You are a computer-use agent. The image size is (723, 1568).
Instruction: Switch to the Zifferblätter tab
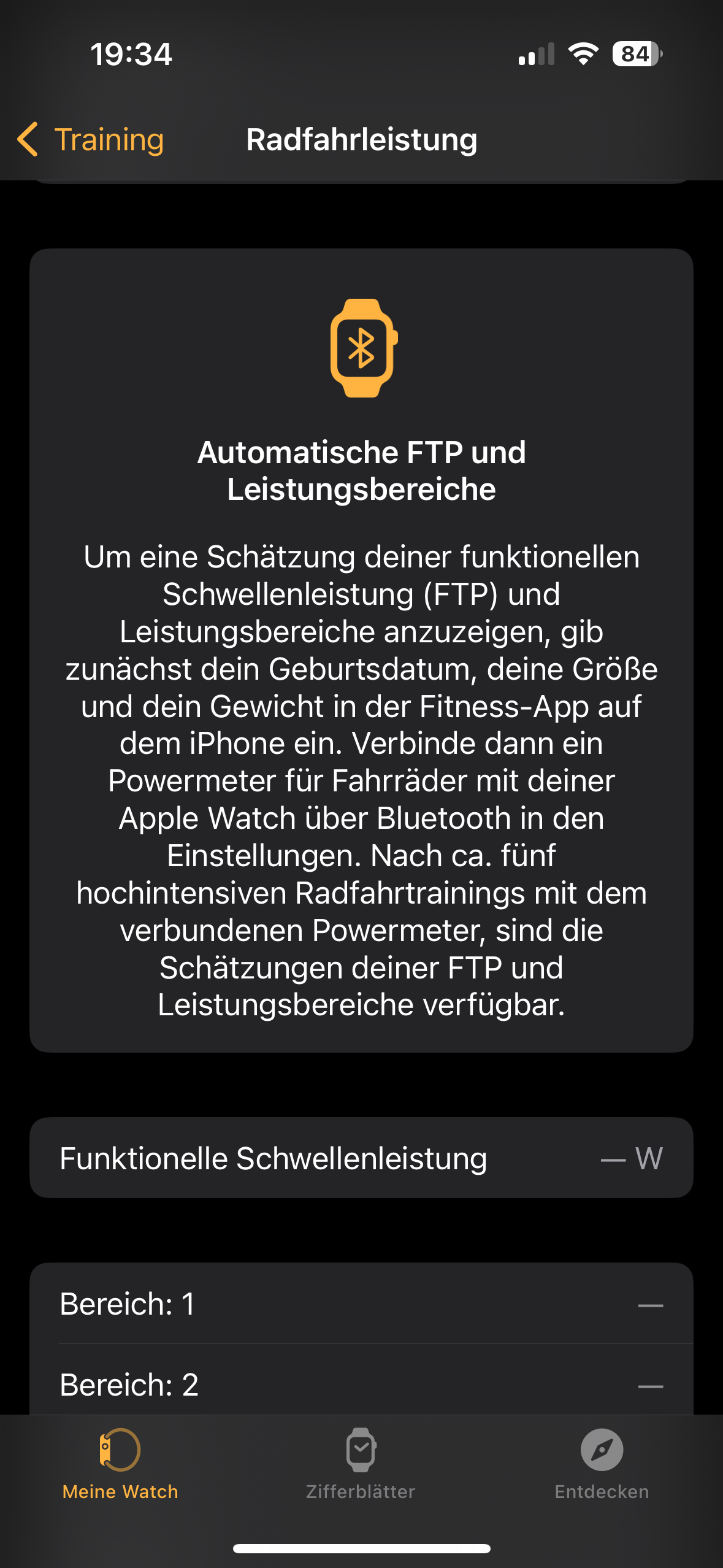coord(361,1463)
